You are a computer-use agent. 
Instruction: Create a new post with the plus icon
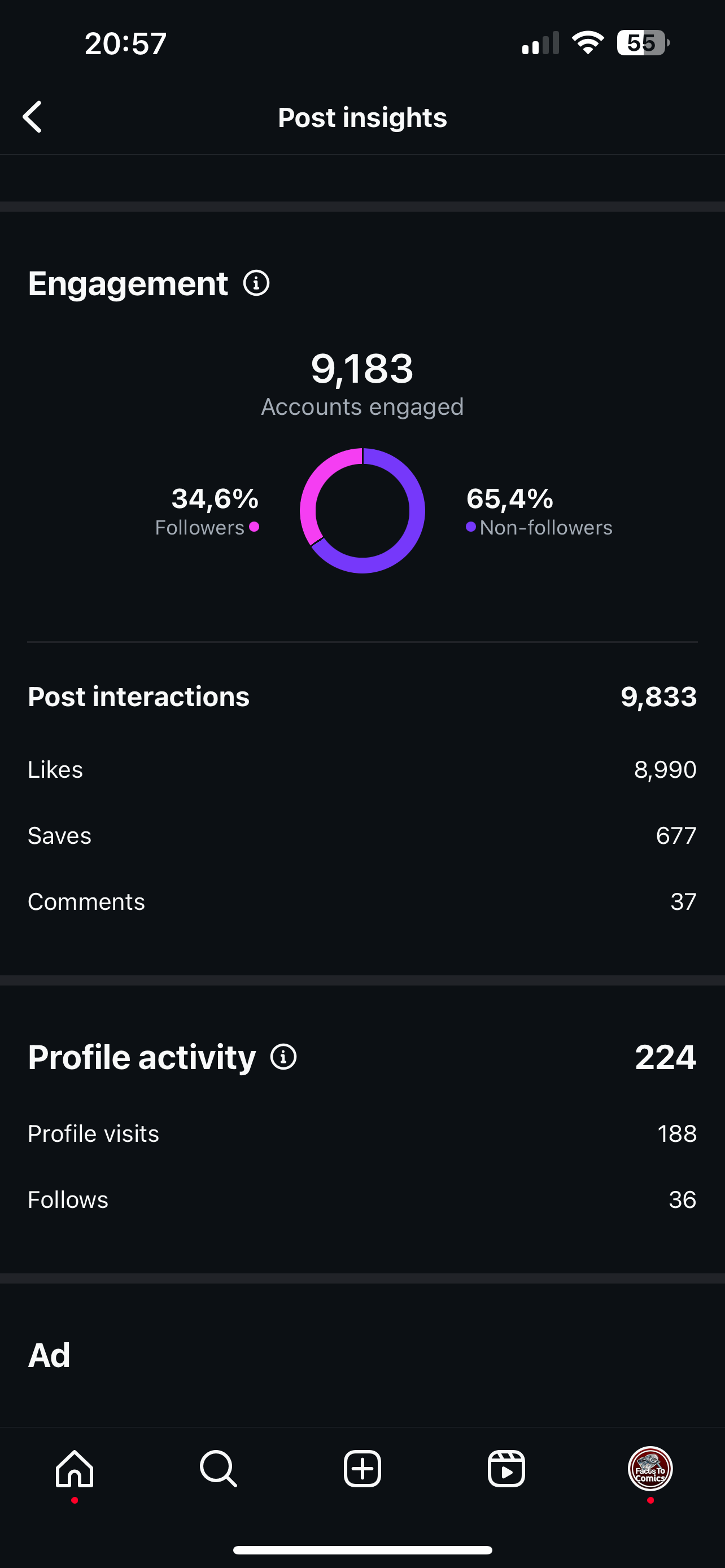pyautogui.click(x=362, y=1469)
